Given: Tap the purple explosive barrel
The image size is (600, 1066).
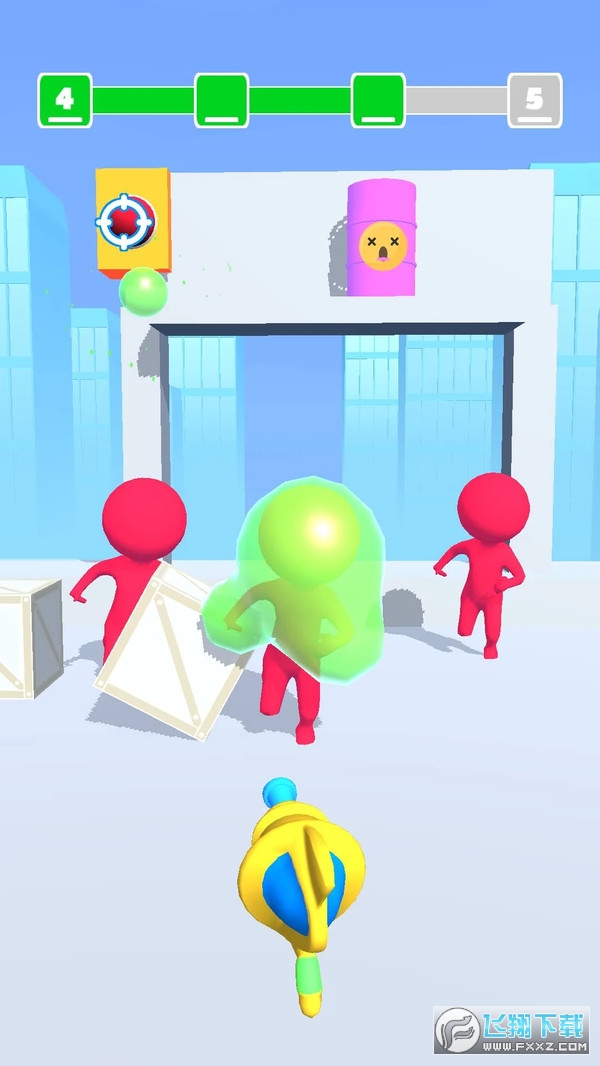Looking at the screenshot, I should pos(381,238).
